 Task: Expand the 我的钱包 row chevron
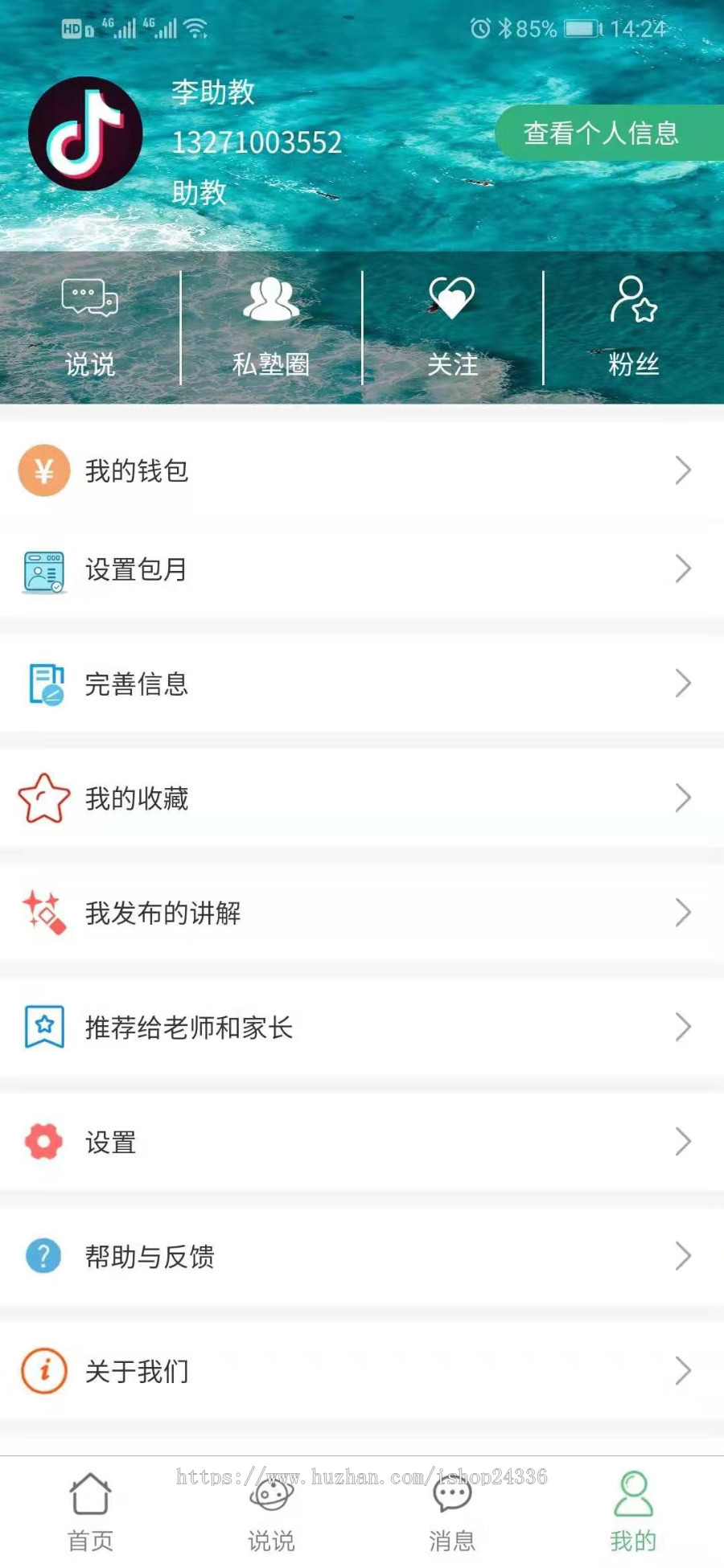pos(683,470)
